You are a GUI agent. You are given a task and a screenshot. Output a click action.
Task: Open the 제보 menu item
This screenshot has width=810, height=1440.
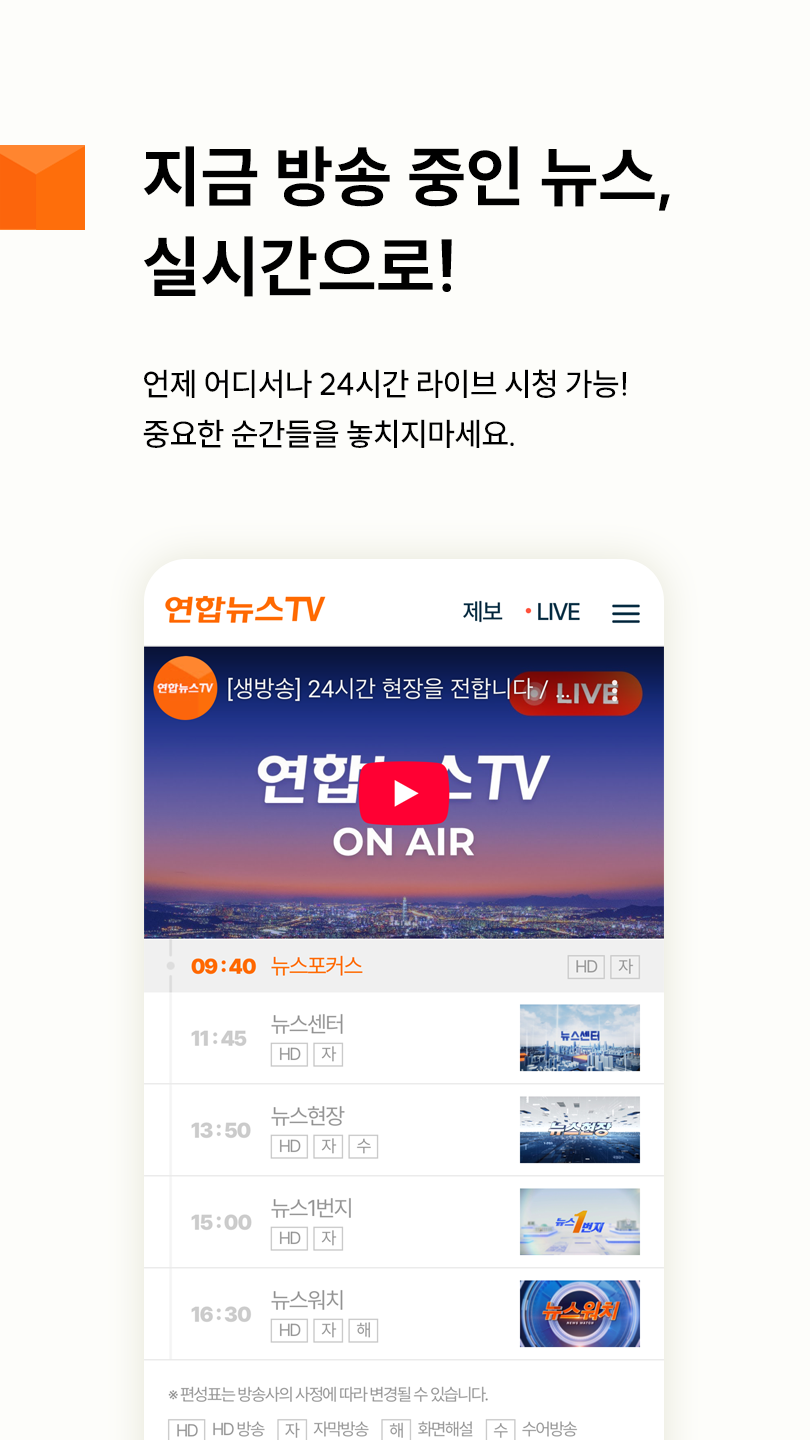tap(483, 612)
